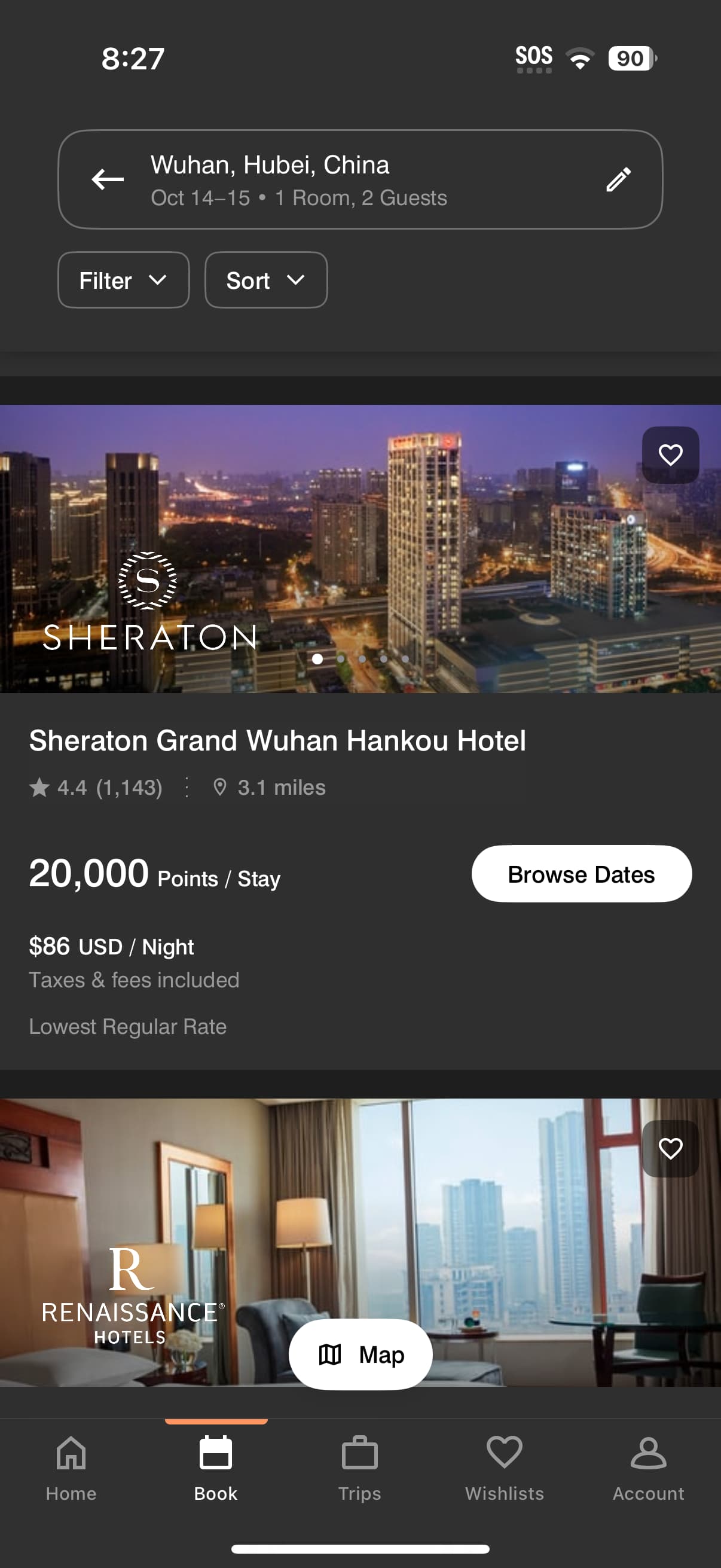Switch to the Home tab
The height and width of the screenshot is (1568, 721).
coord(71,1468)
